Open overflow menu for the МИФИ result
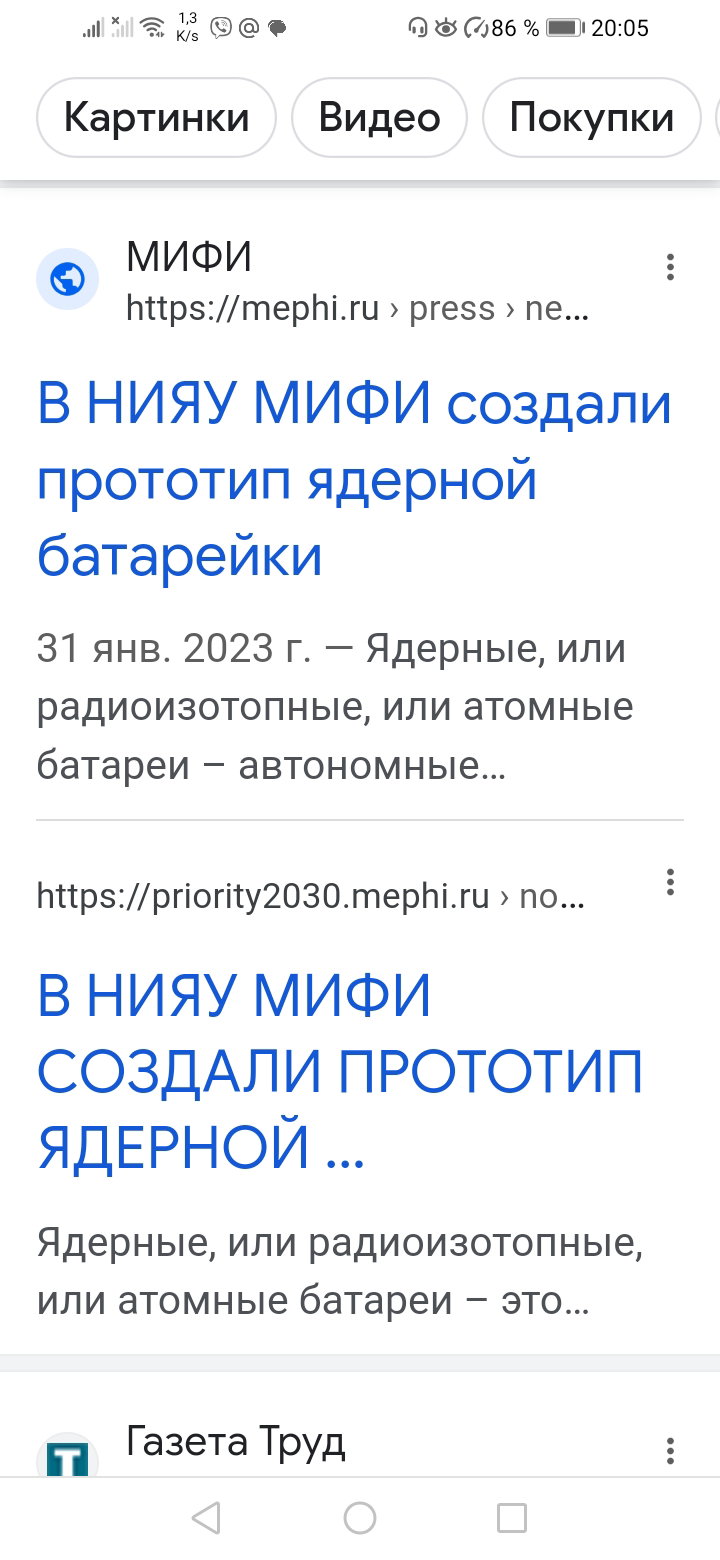The height and width of the screenshot is (1560, 720). (670, 267)
